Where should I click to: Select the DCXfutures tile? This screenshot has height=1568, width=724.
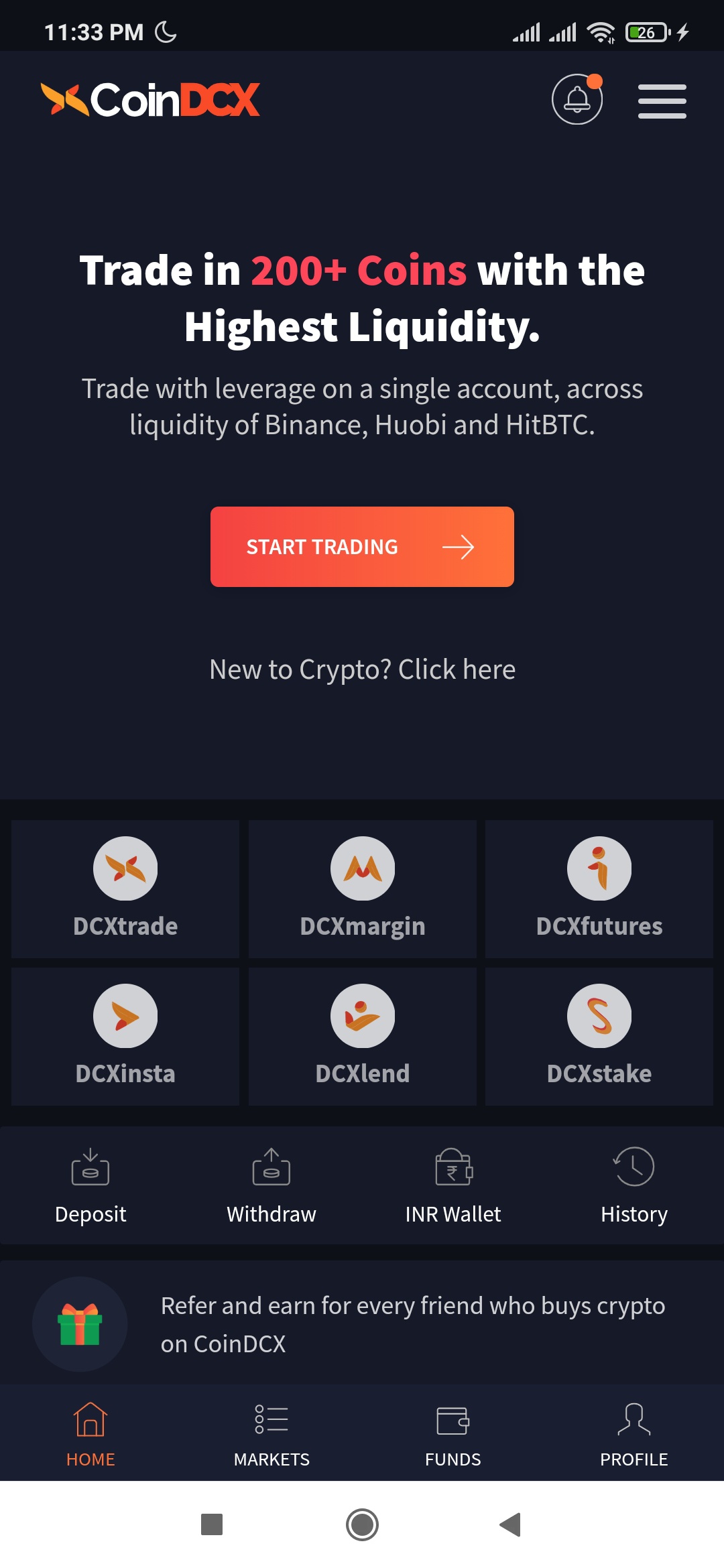[599, 889]
